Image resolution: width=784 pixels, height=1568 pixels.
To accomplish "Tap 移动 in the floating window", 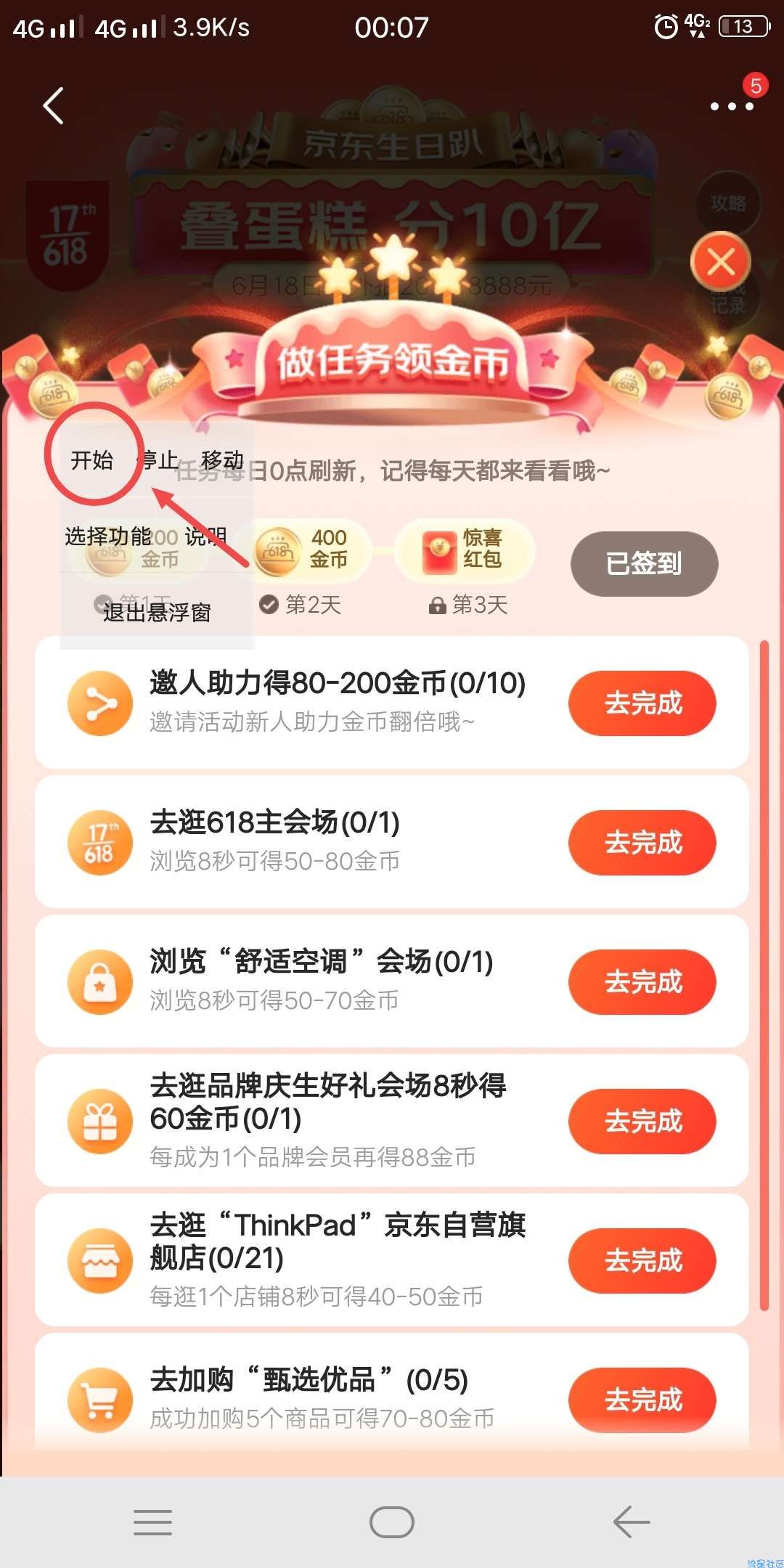I will pyautogui.click(x=223, y=460).
